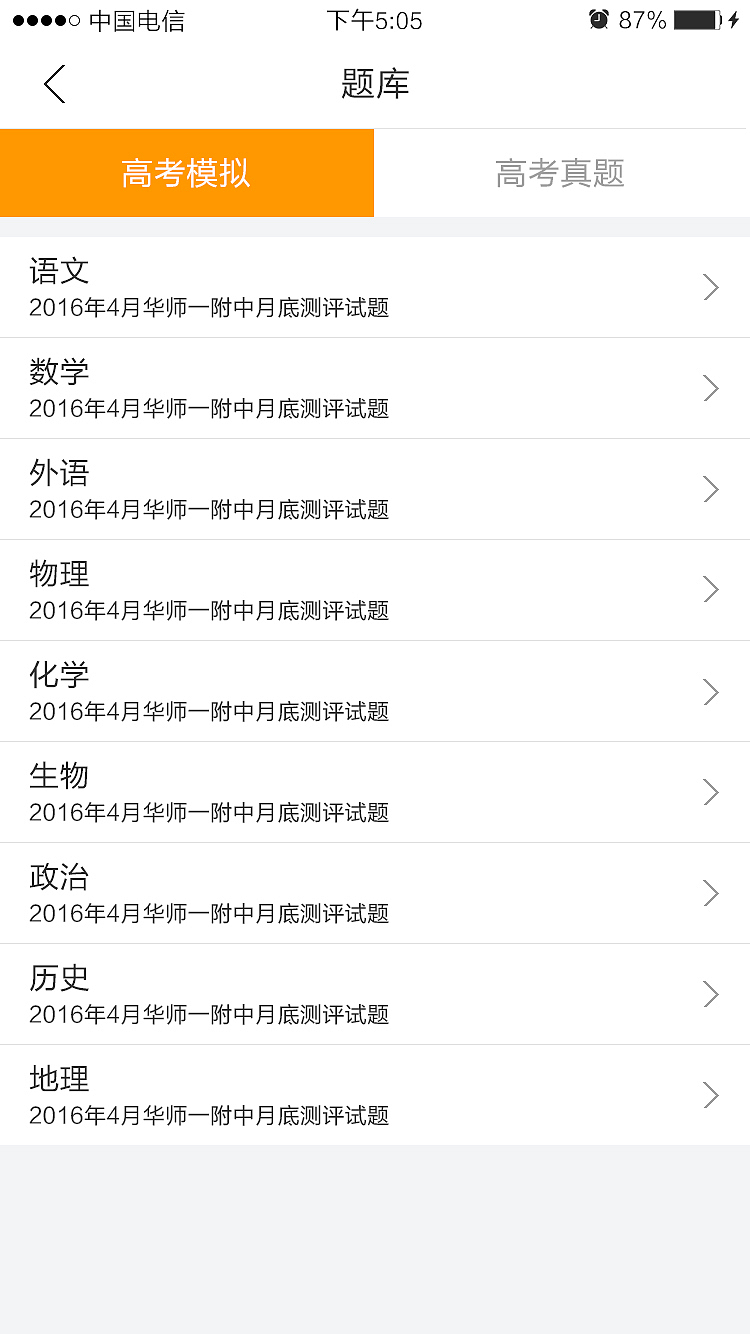The height and width of the screenshot is (1334, 750).
Task: Expand the 地理 subject entry chevron
Action: point(710,1095)
